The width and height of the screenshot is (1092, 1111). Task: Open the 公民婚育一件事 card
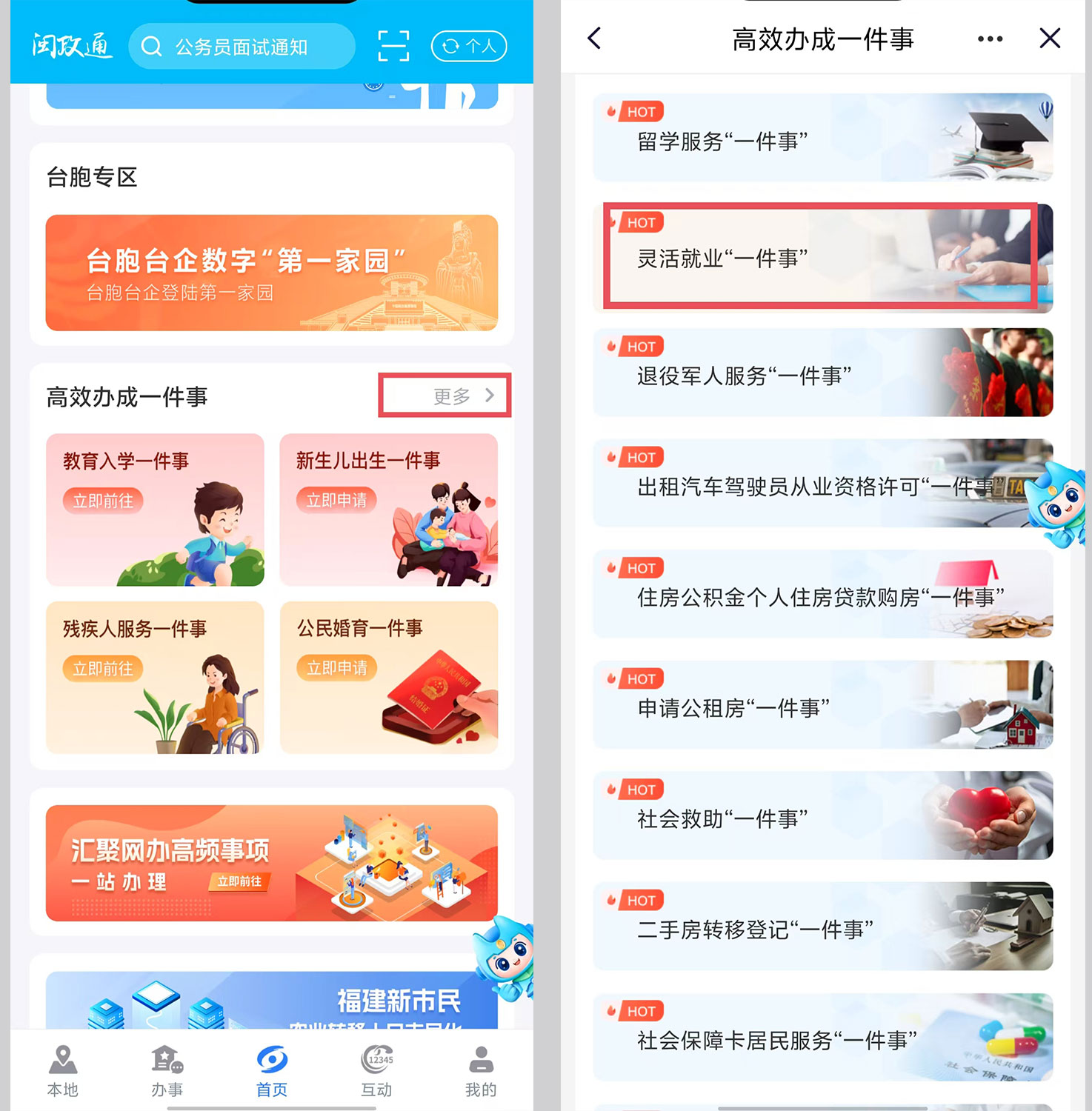pyautogui.click(x=388, y=677)
